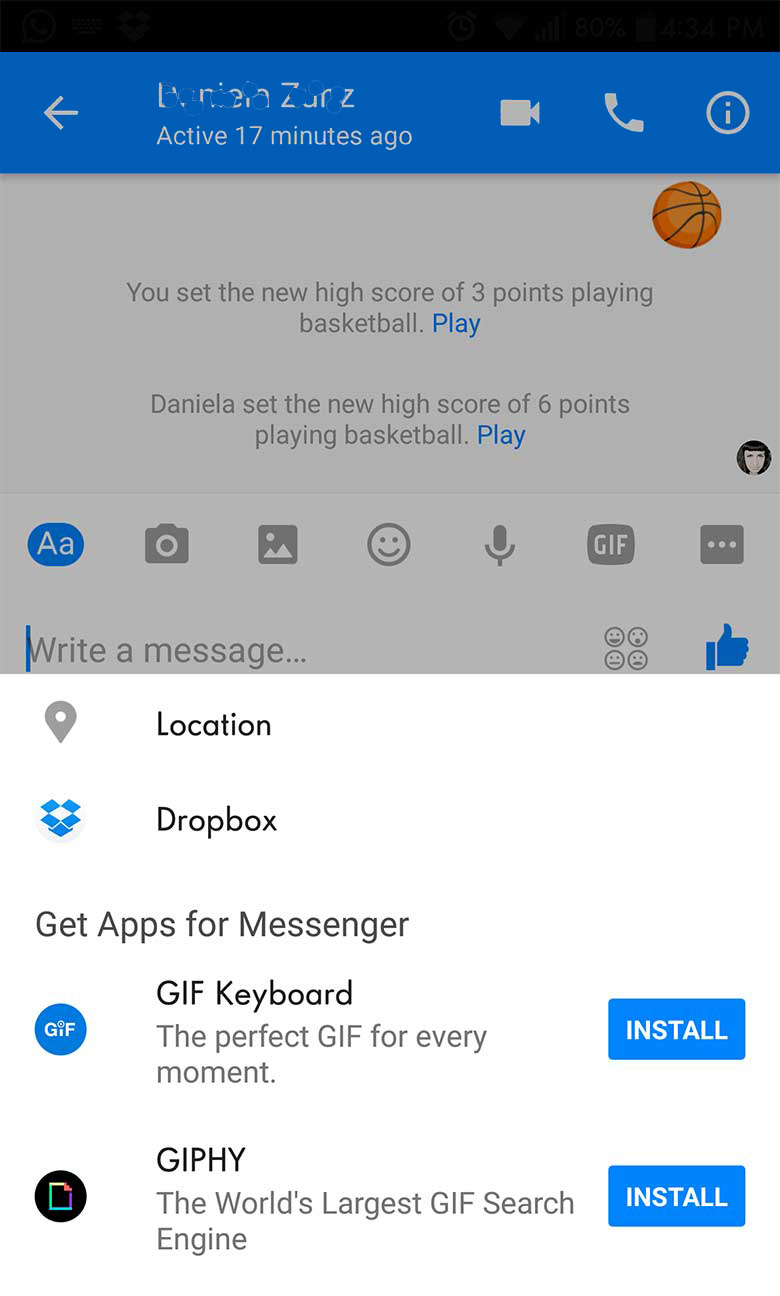This screenshot has height=1296, width=780.
Task: Install the GIPHY app
Action: (676, 1196)
